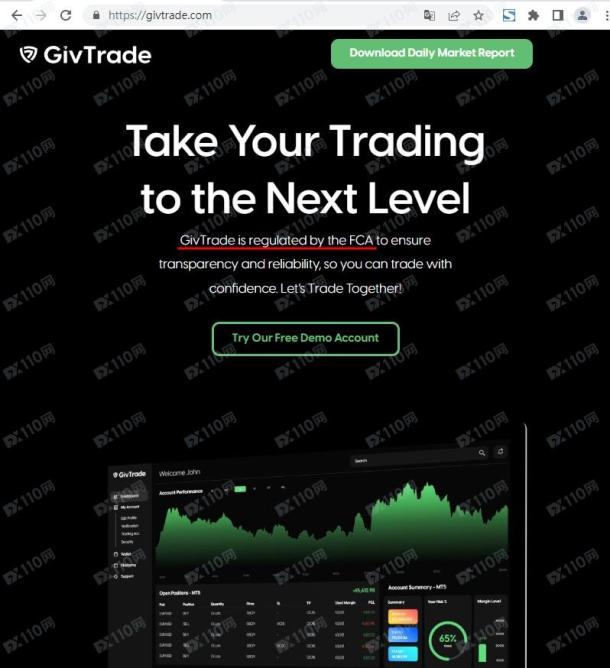
Task: Open the extensions puzzle icon
Action: pos(533,15)
